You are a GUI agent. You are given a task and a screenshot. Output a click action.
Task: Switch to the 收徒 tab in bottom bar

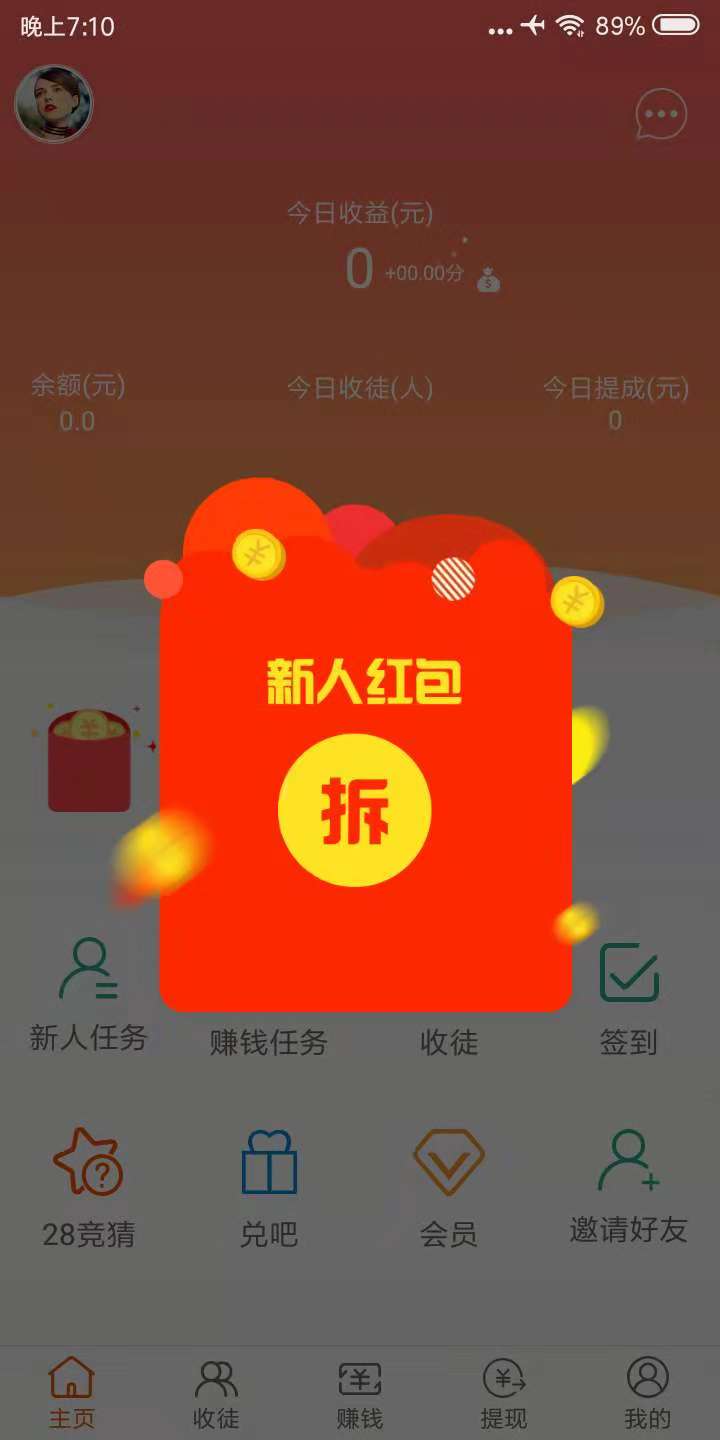[216, 1393]
